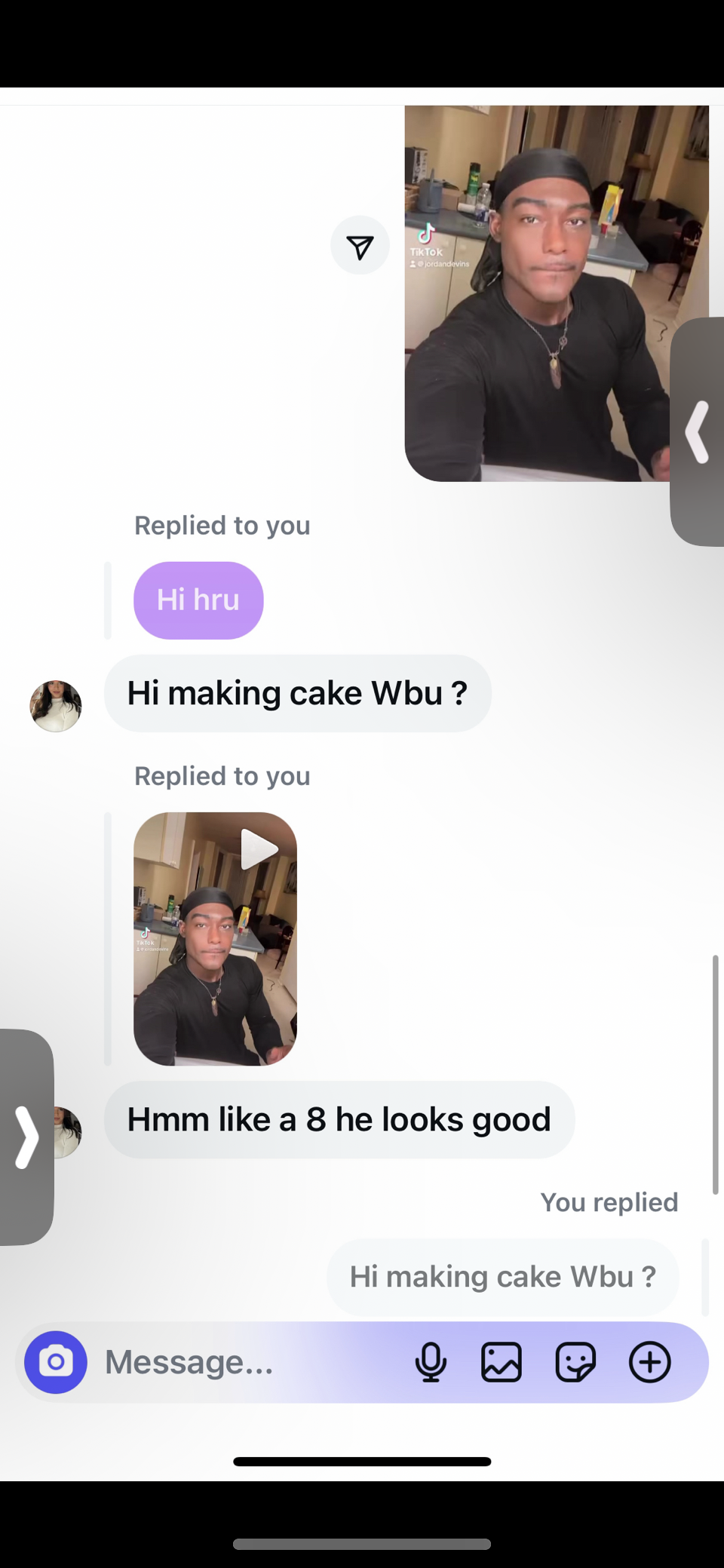Open the sticker picker

575,1362
